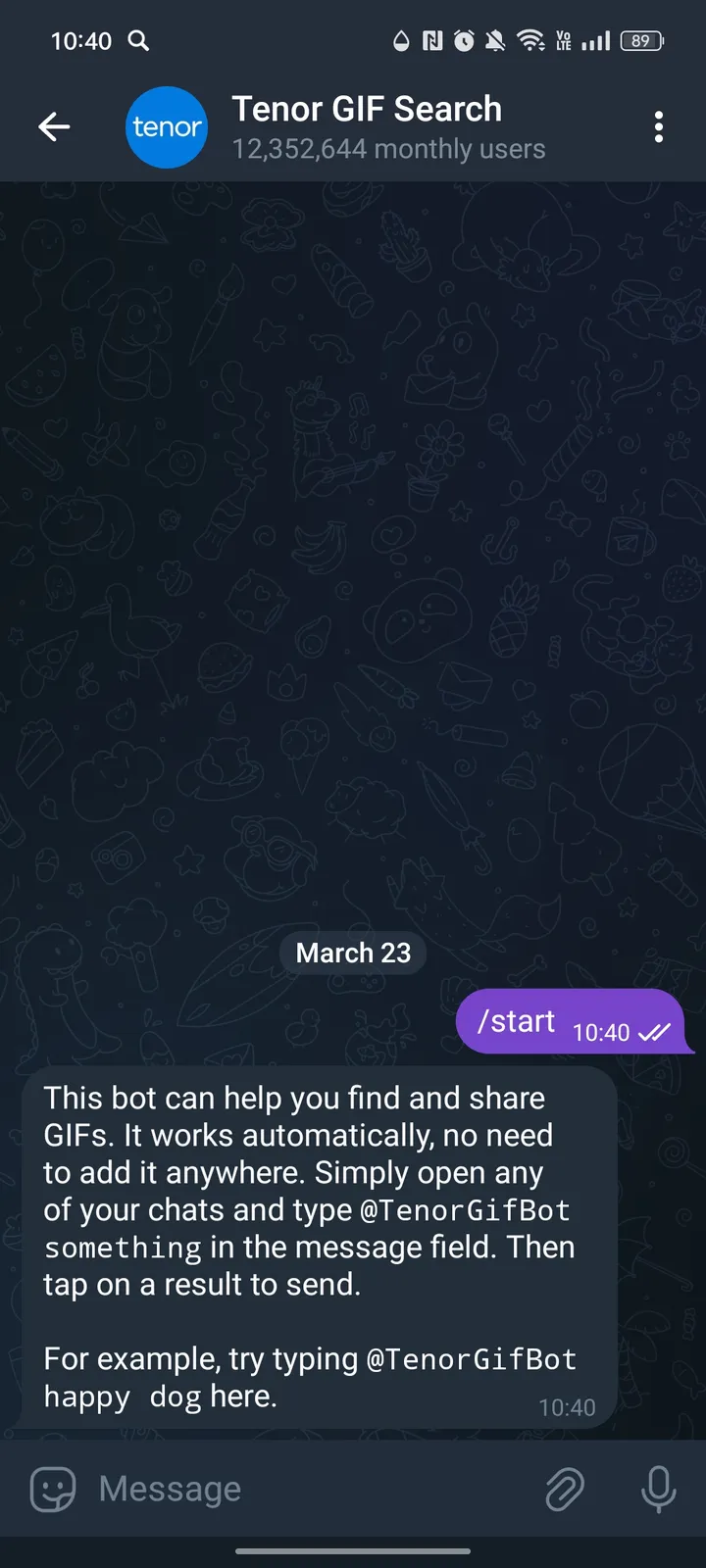Select the March 23 date separator
This screenshot has width=706, height=1568.
[353, 953]
